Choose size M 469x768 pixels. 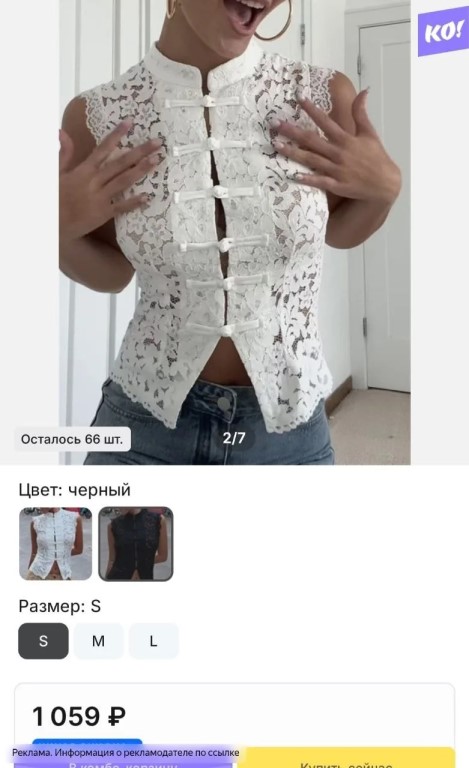98,641
